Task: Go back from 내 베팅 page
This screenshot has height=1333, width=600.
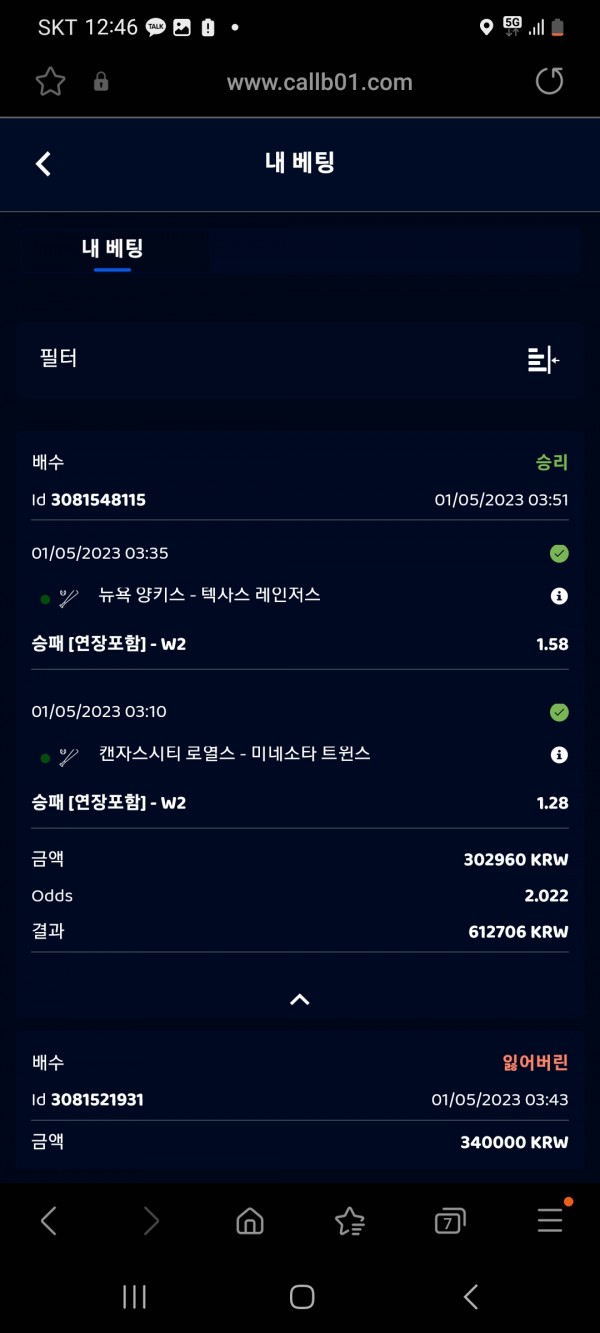Action: coord(43,164)
